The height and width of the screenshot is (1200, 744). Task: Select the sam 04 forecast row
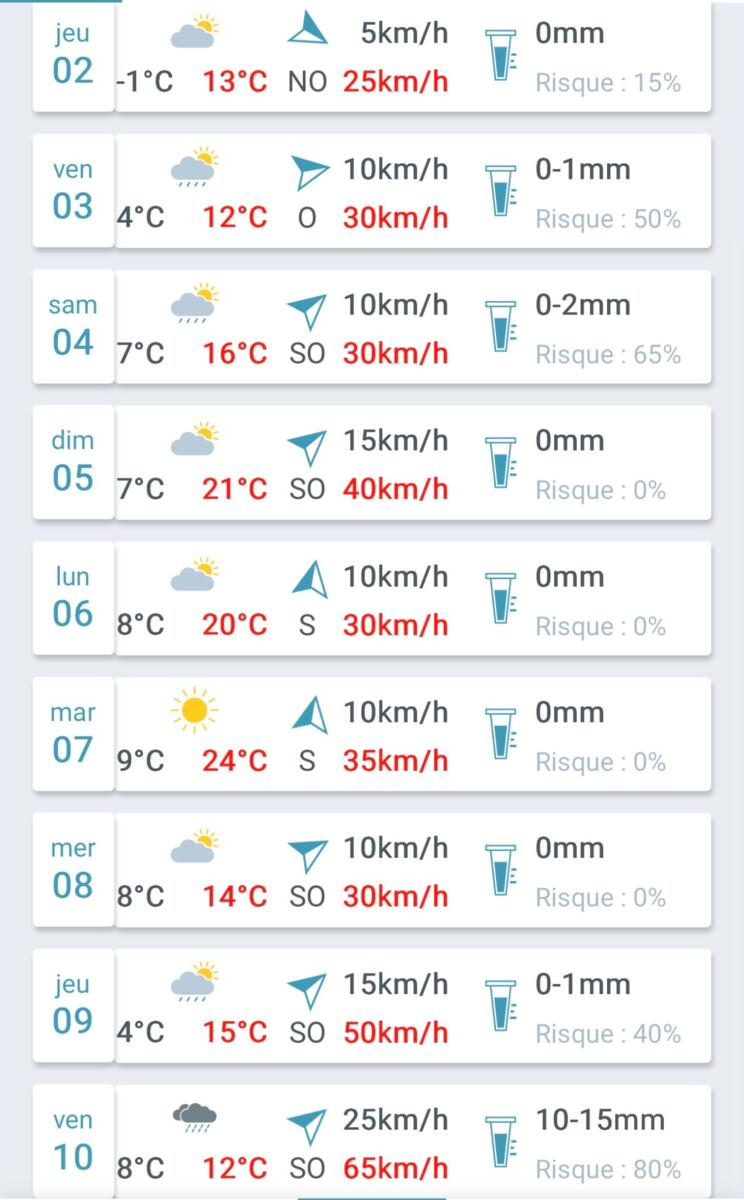372,328
